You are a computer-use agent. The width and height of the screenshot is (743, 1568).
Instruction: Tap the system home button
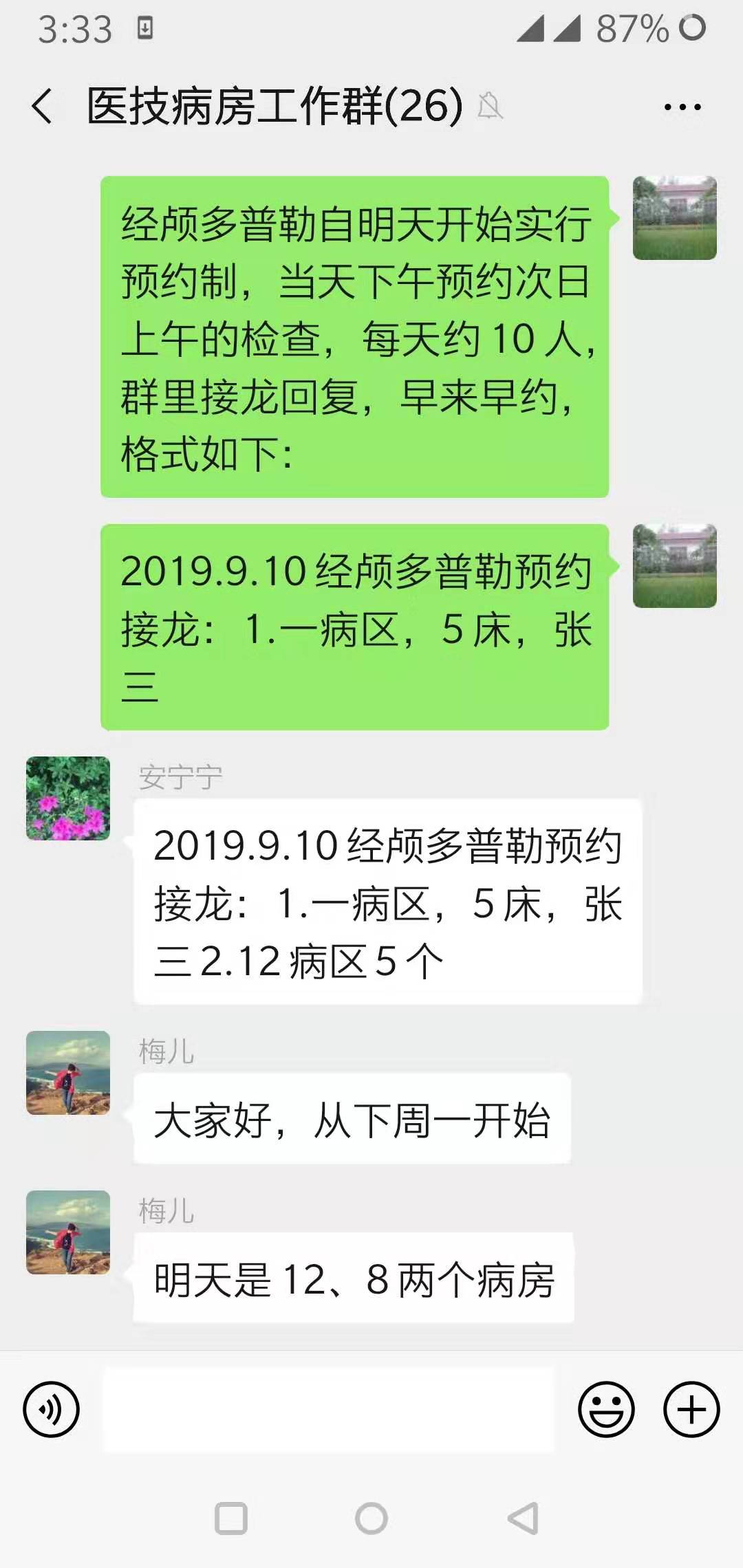pos(371,1518)
